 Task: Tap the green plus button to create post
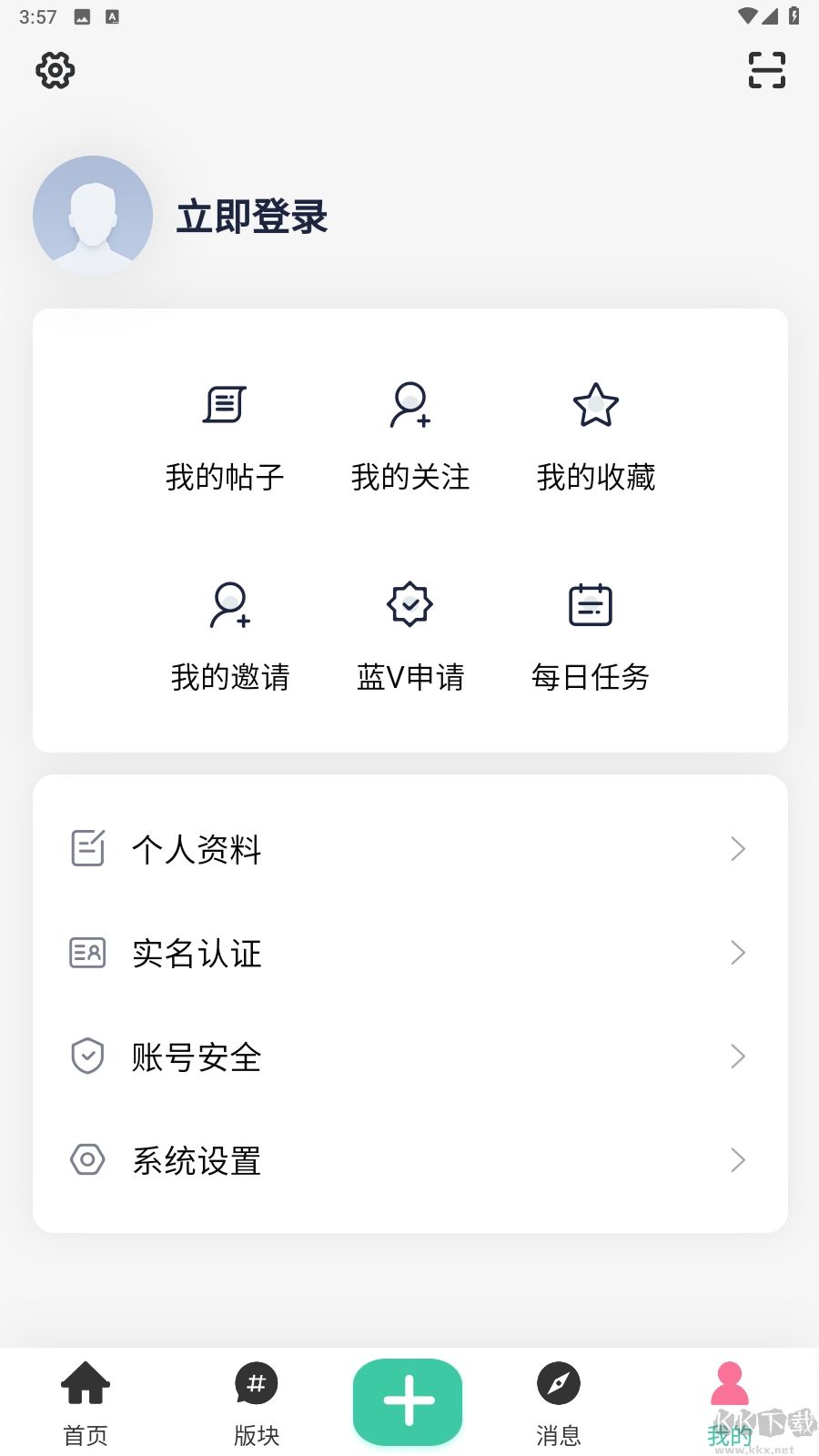click(x=407, y=1401)
